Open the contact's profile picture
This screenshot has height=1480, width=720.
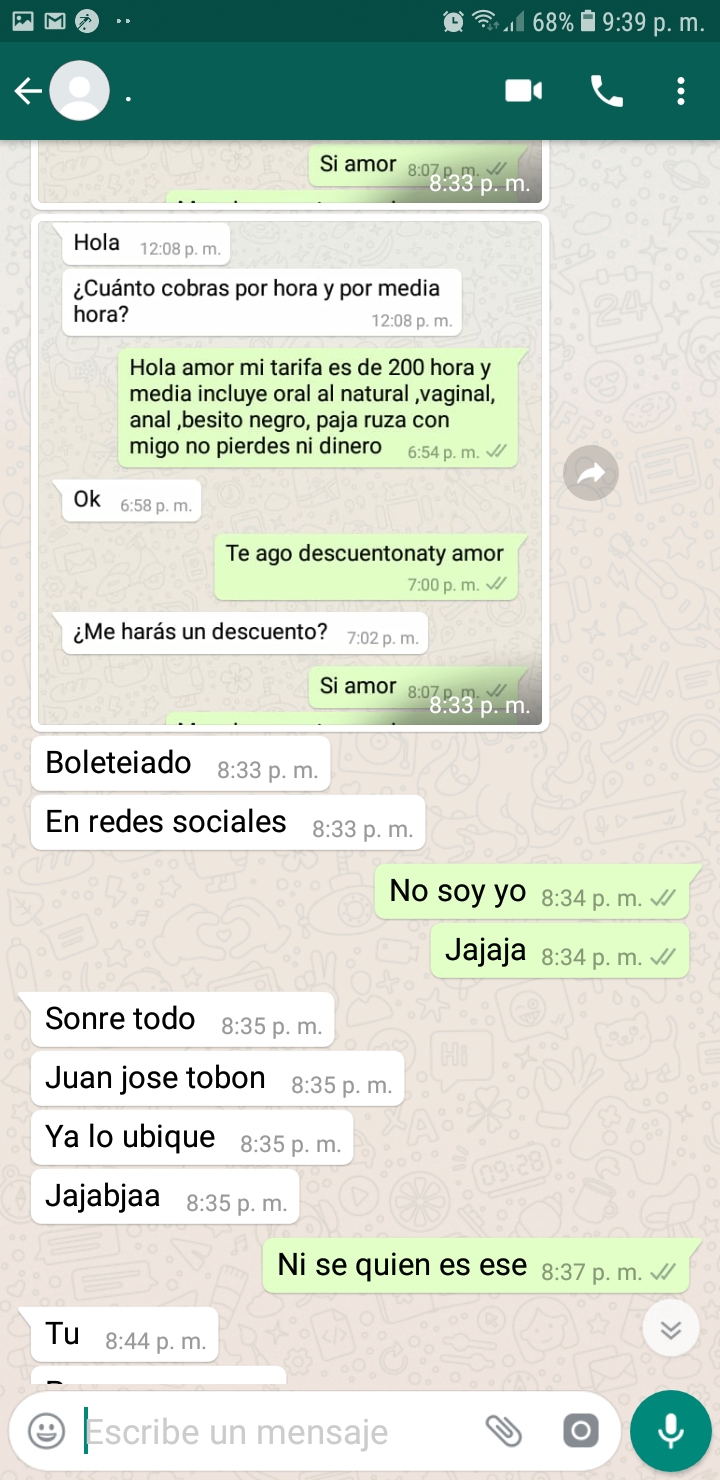[x=80, y=91]
